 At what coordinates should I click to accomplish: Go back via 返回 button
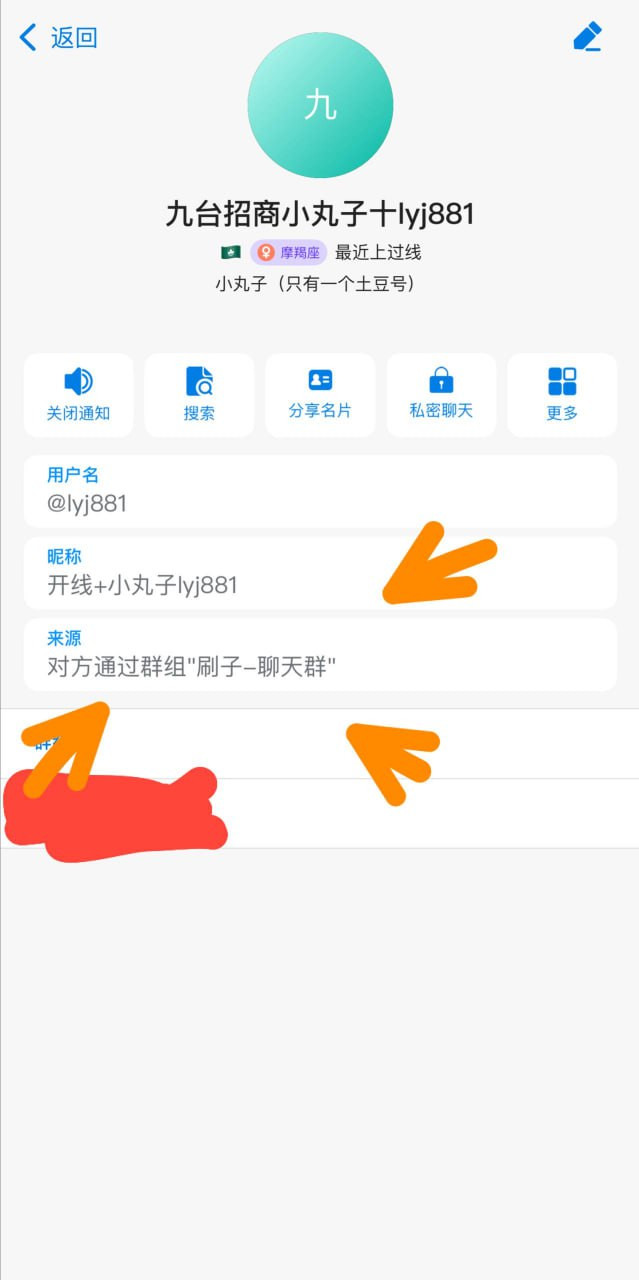(58, 38)
